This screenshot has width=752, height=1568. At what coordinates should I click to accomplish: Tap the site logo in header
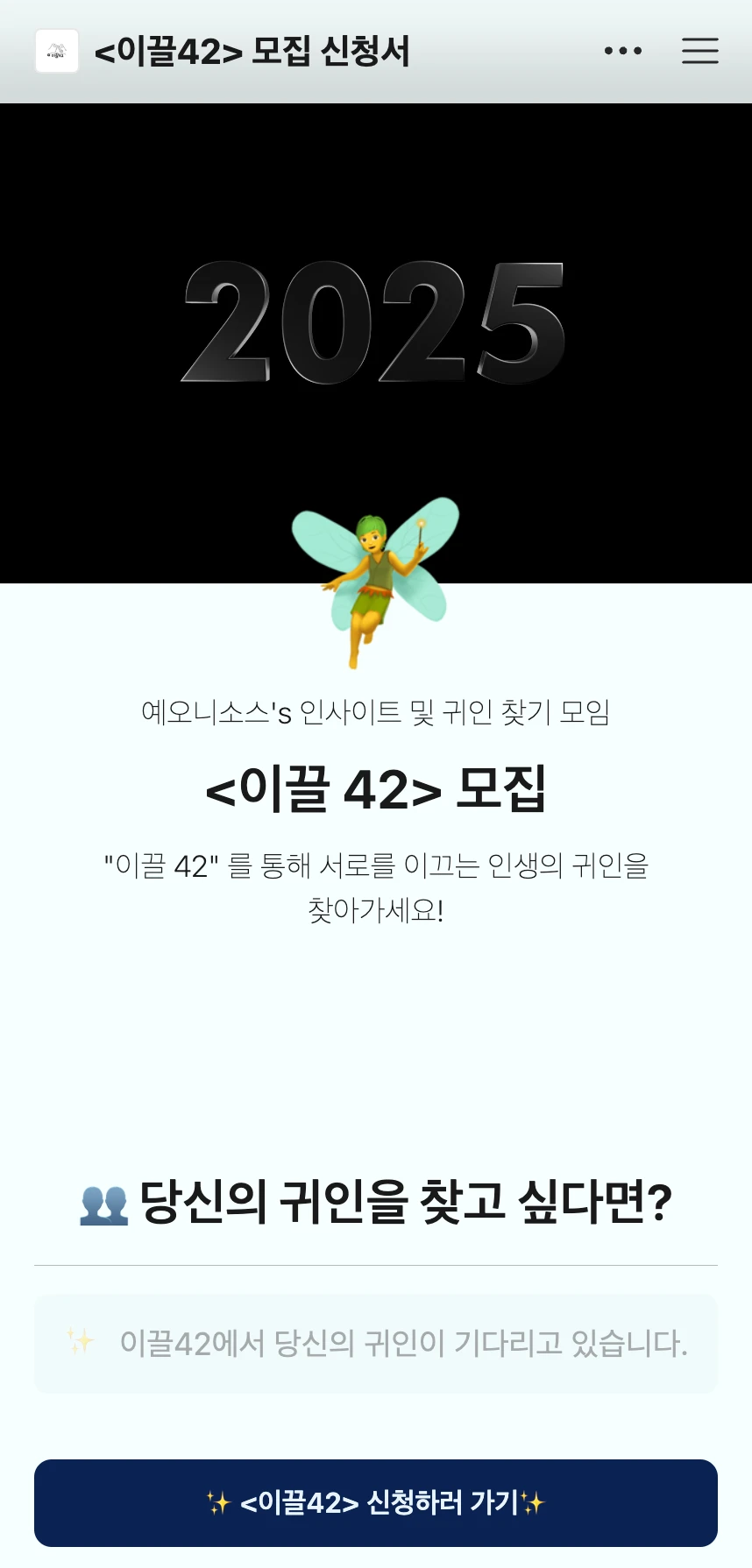[x=57, y=51]
